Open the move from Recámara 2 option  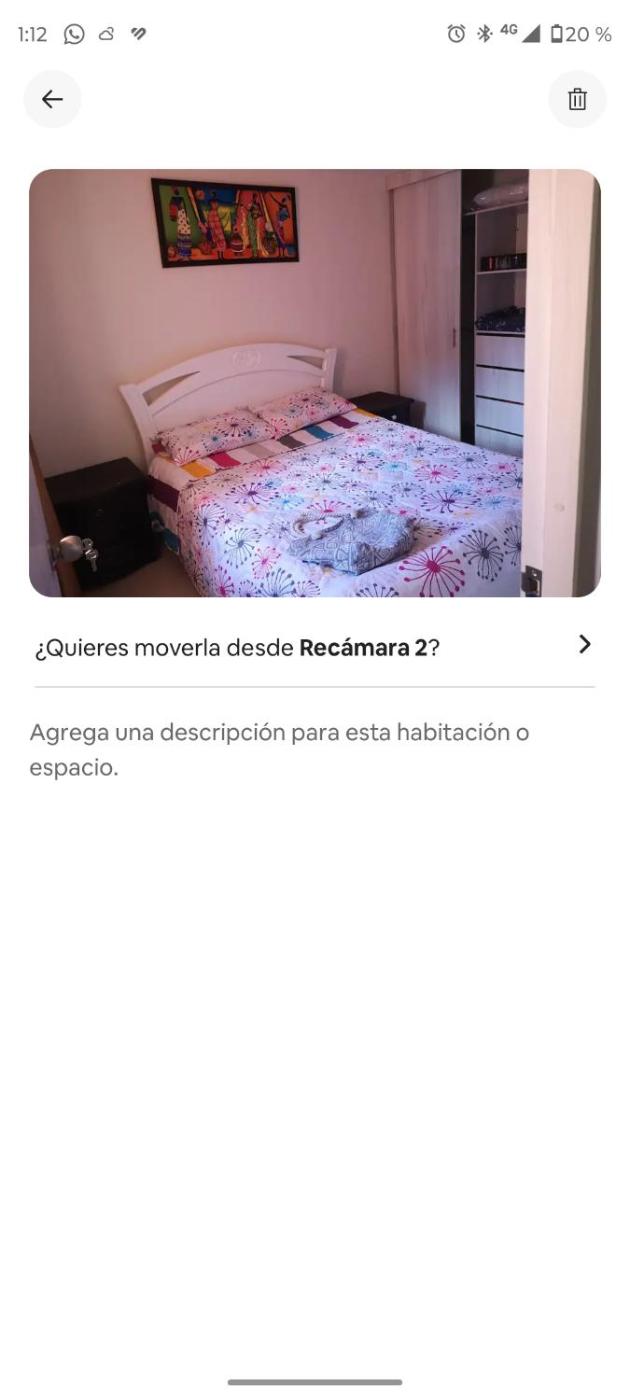pos(314,647)
